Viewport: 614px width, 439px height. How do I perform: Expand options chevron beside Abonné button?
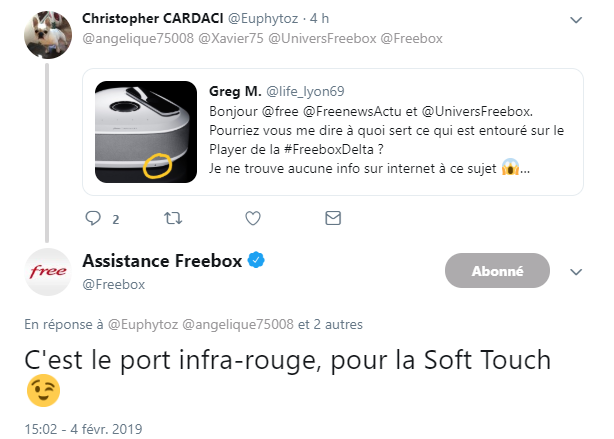pos(576,271)
